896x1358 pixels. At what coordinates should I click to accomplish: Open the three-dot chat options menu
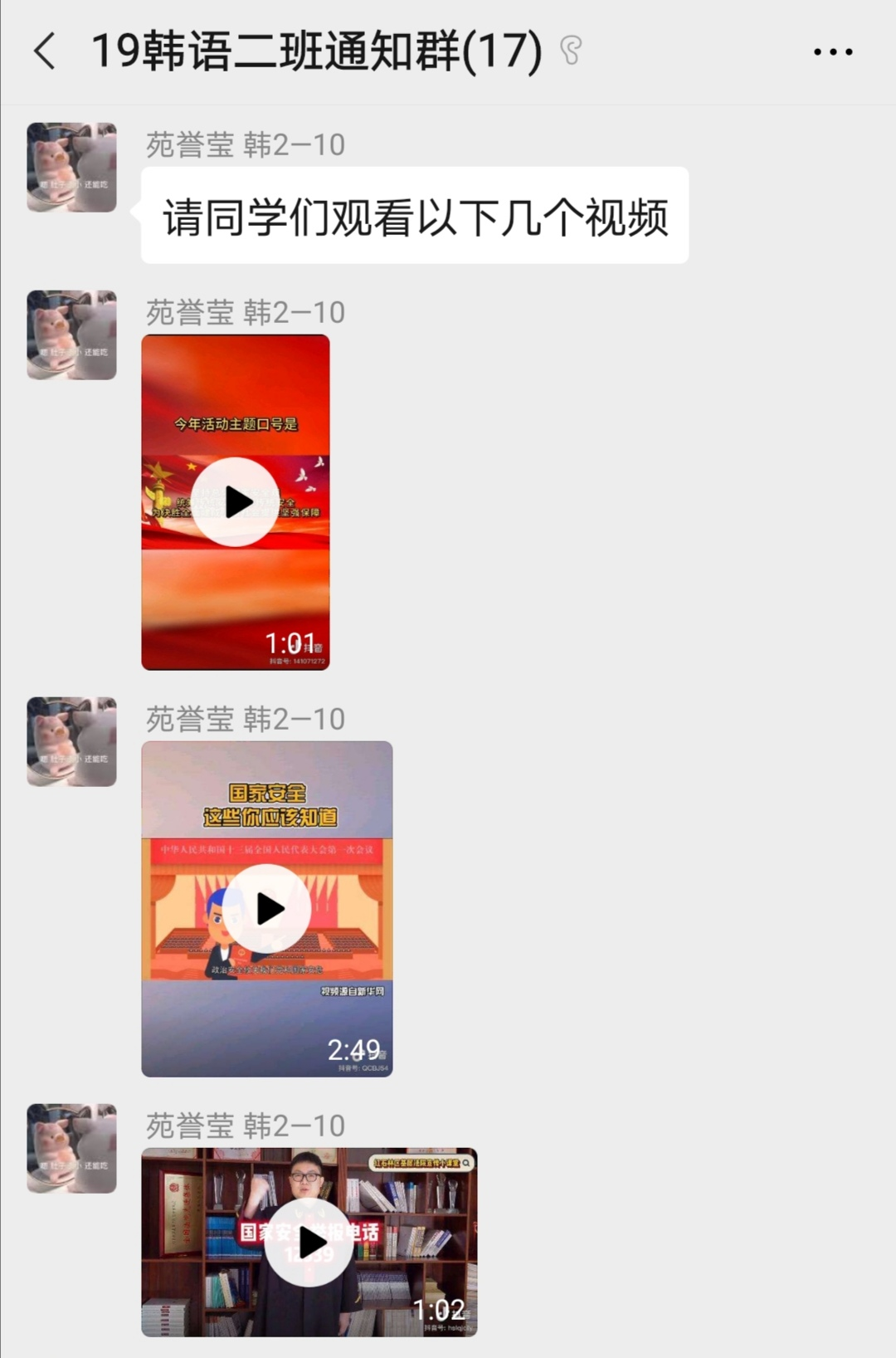pos(832,51)
